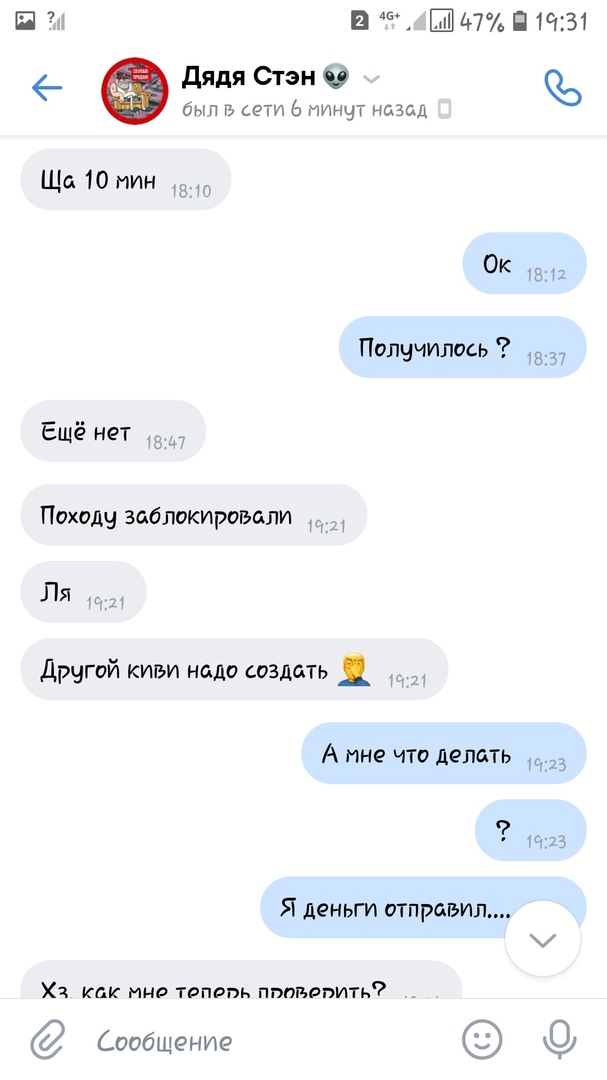
Task: Jump to the latest messages with the down-arrow button
Action: (x=542, y=939)
